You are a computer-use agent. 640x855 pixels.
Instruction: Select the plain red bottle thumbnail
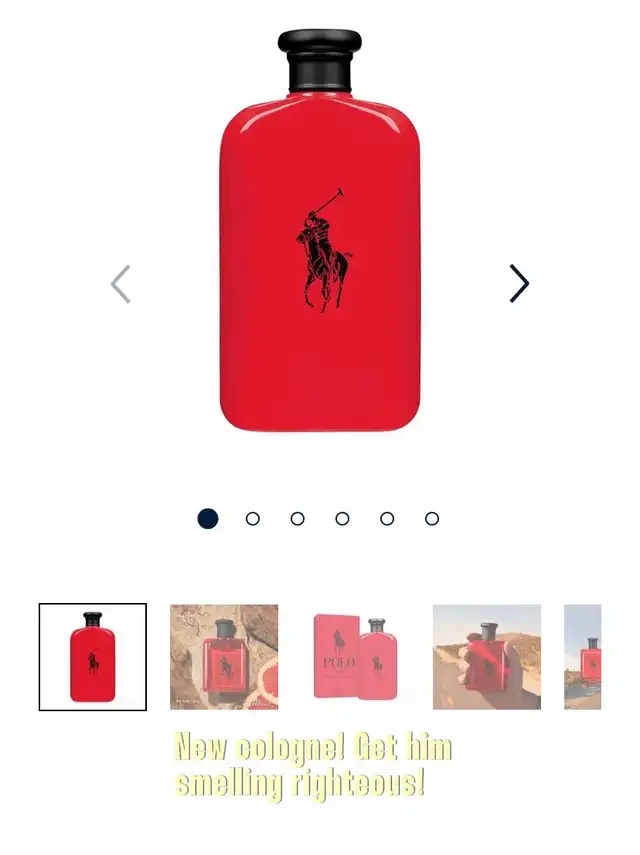click(x=93, y=657)
